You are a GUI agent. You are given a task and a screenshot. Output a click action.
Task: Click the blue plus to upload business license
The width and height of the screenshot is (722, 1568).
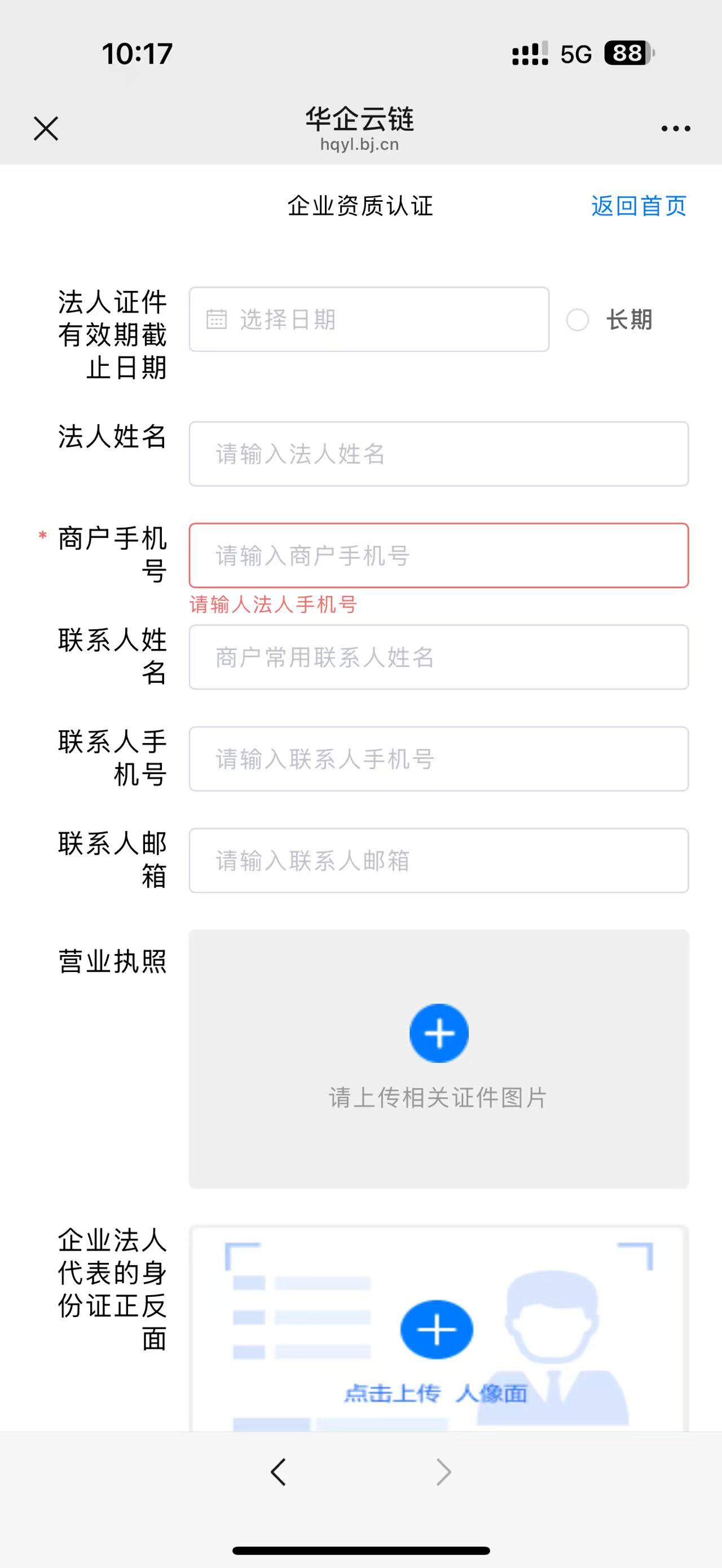click(x=439, y=1033)
